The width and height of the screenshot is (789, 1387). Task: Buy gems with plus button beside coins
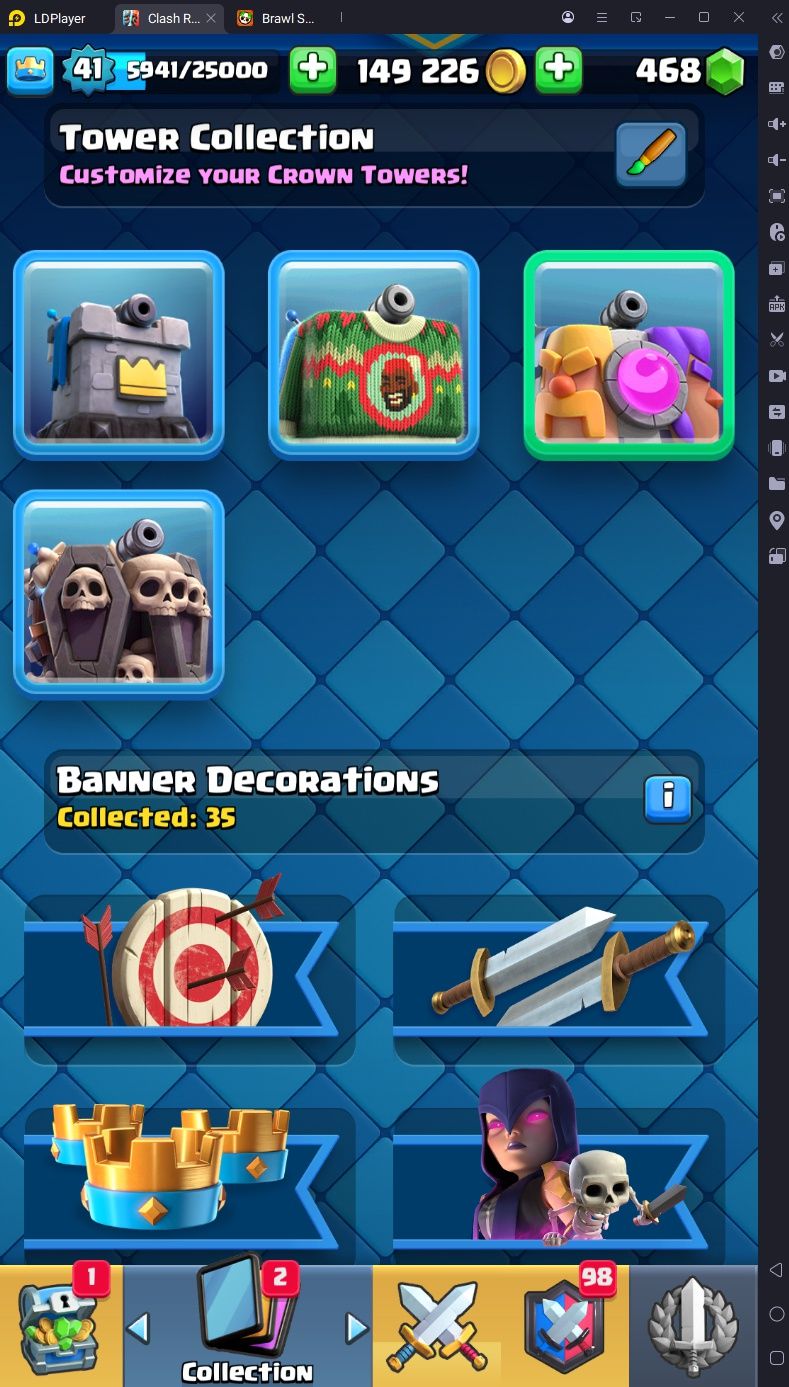coord(559,70)
